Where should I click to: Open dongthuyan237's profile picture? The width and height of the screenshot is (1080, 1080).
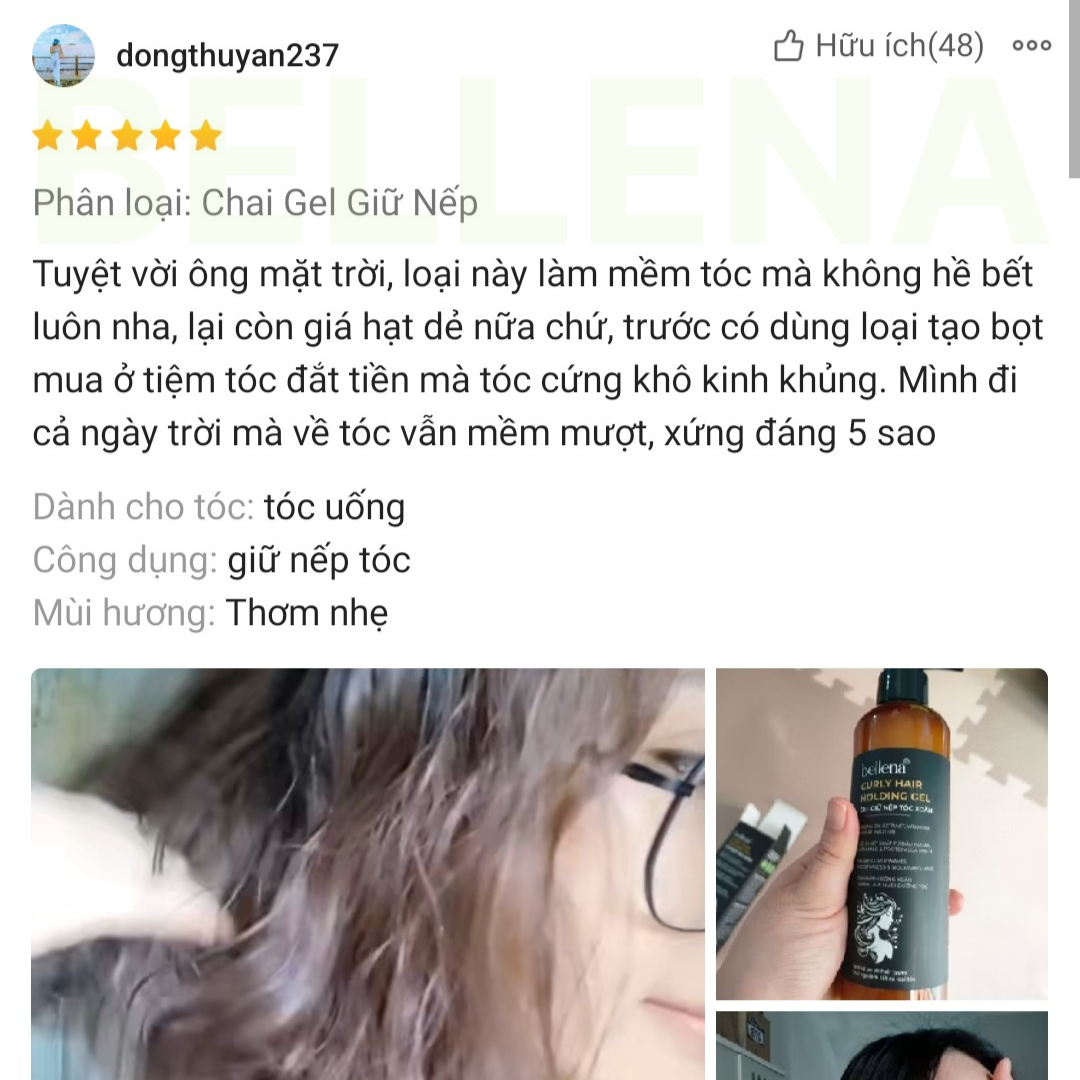64,55
